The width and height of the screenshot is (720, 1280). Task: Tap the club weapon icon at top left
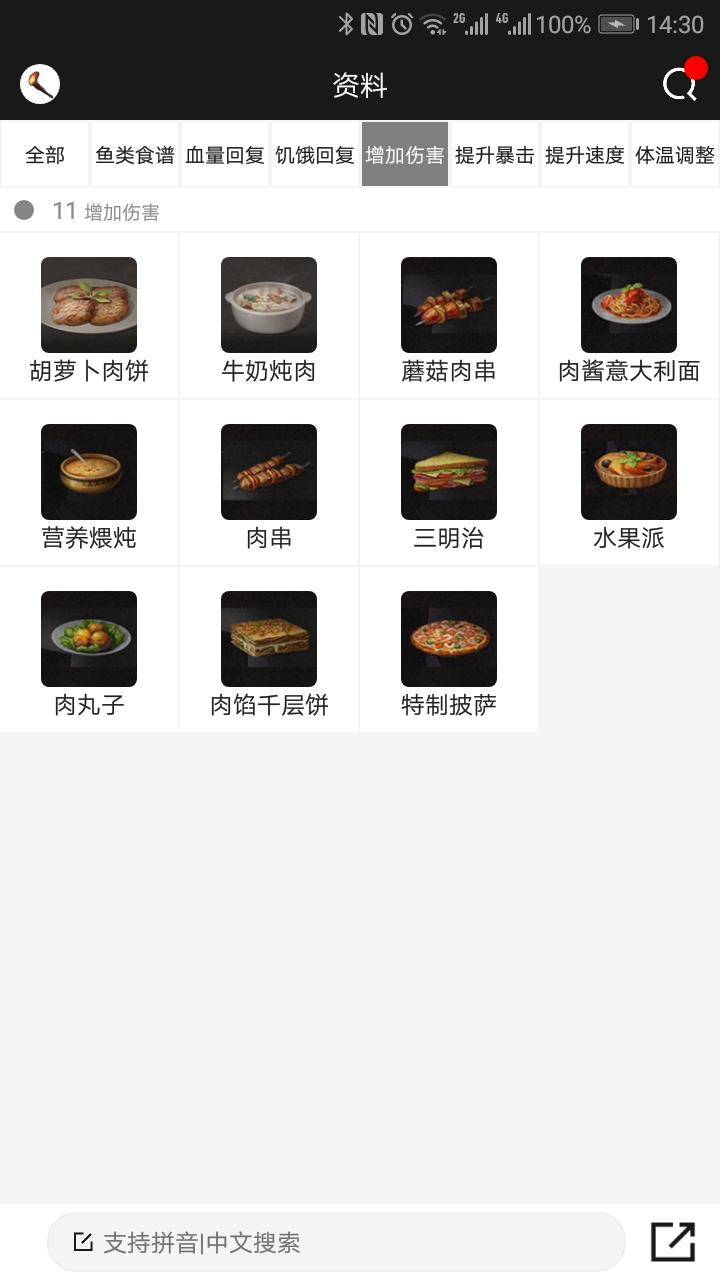(x=37, y=84)
